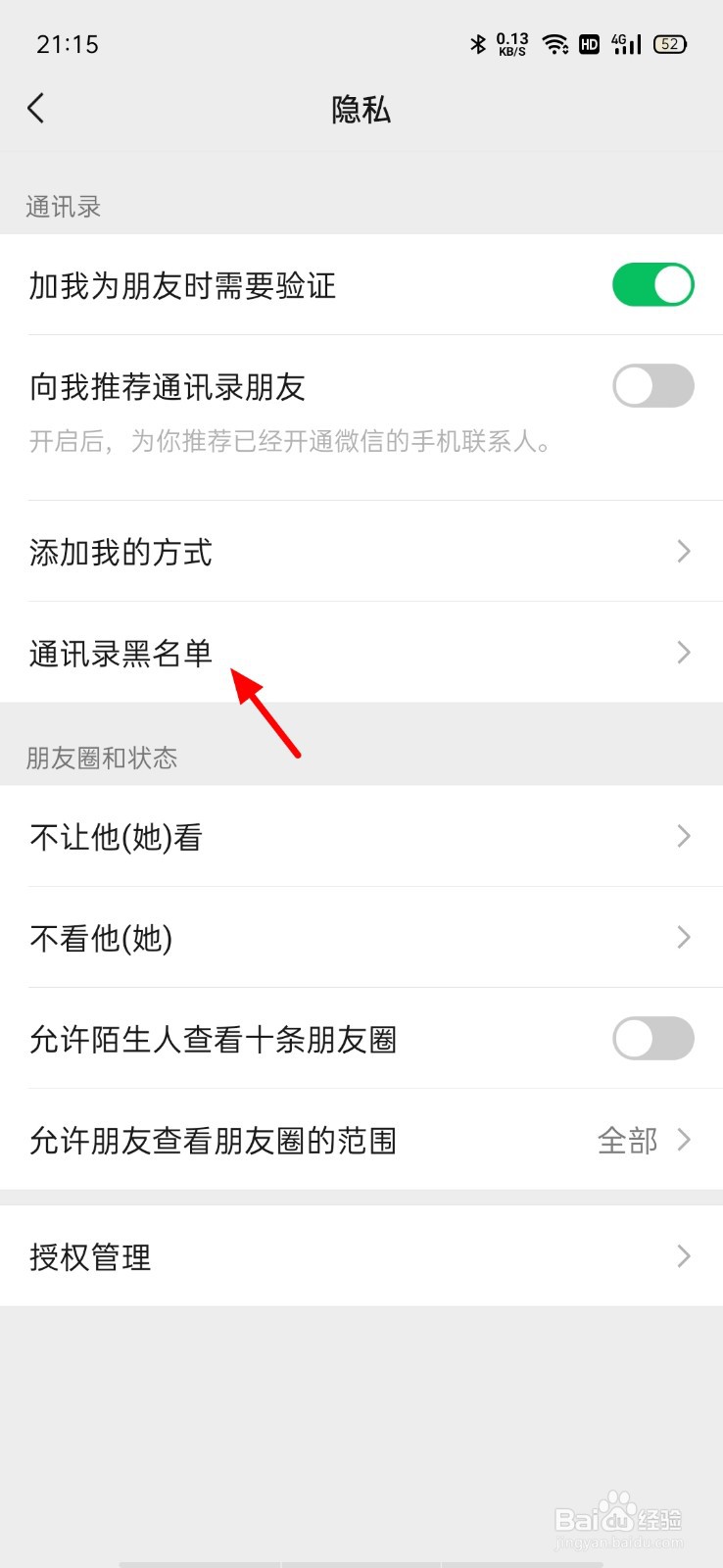Enable 允许陌生人查看十条朋友圈 stranger viewing
The height and width of the screenshot is (1568, 723).
click(x=652, y=1038)
